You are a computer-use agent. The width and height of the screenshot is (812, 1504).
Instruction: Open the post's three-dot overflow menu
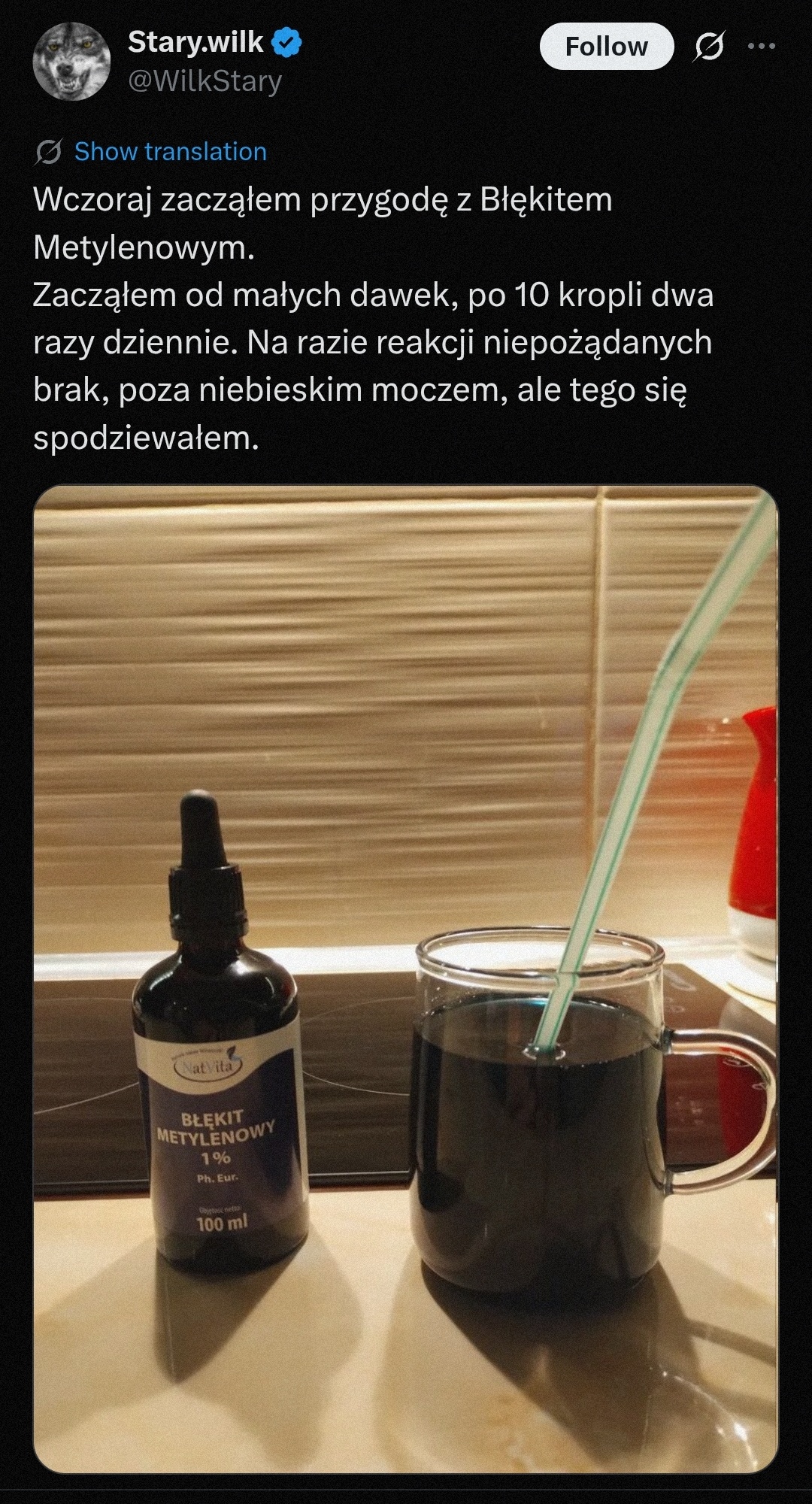(761, 47)
